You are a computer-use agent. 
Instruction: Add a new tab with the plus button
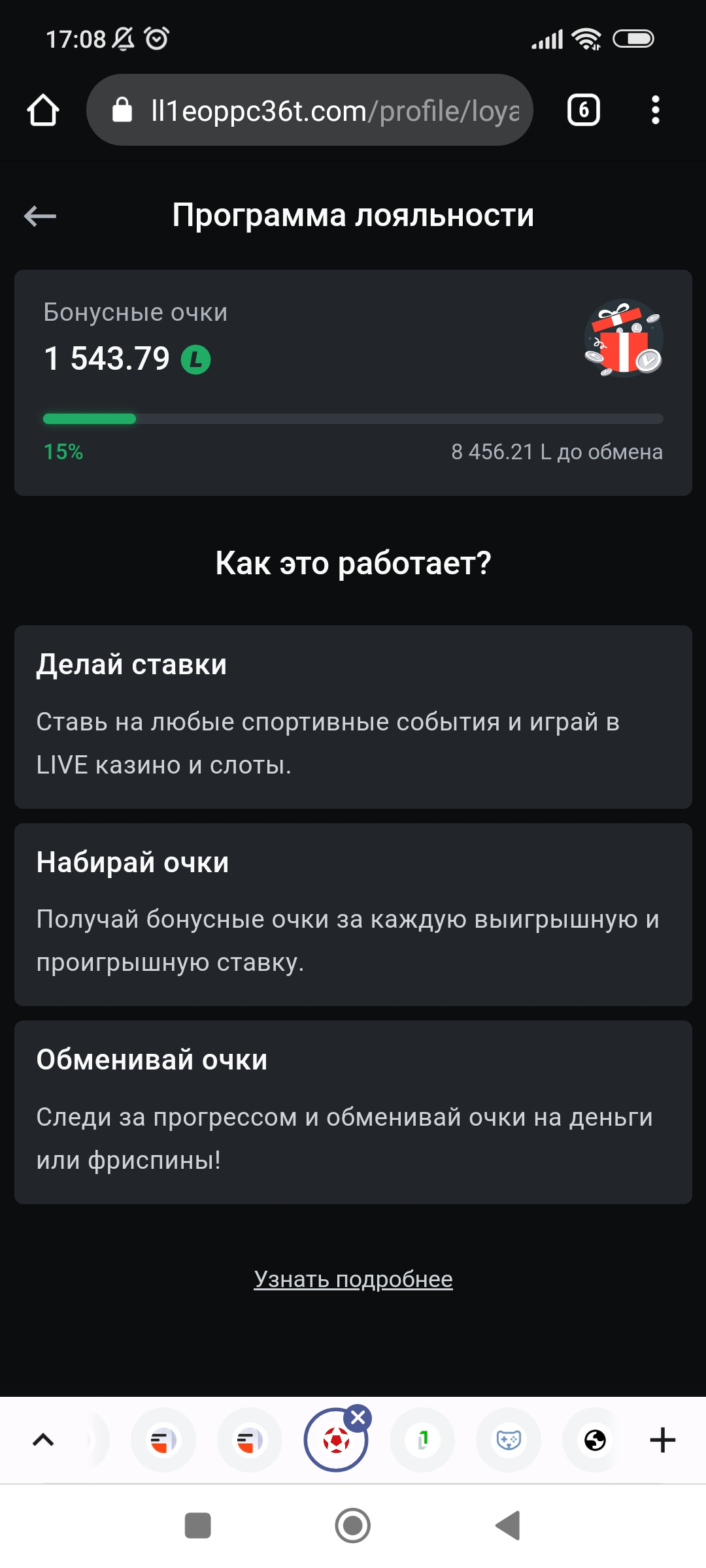[x=663, y=1440]
